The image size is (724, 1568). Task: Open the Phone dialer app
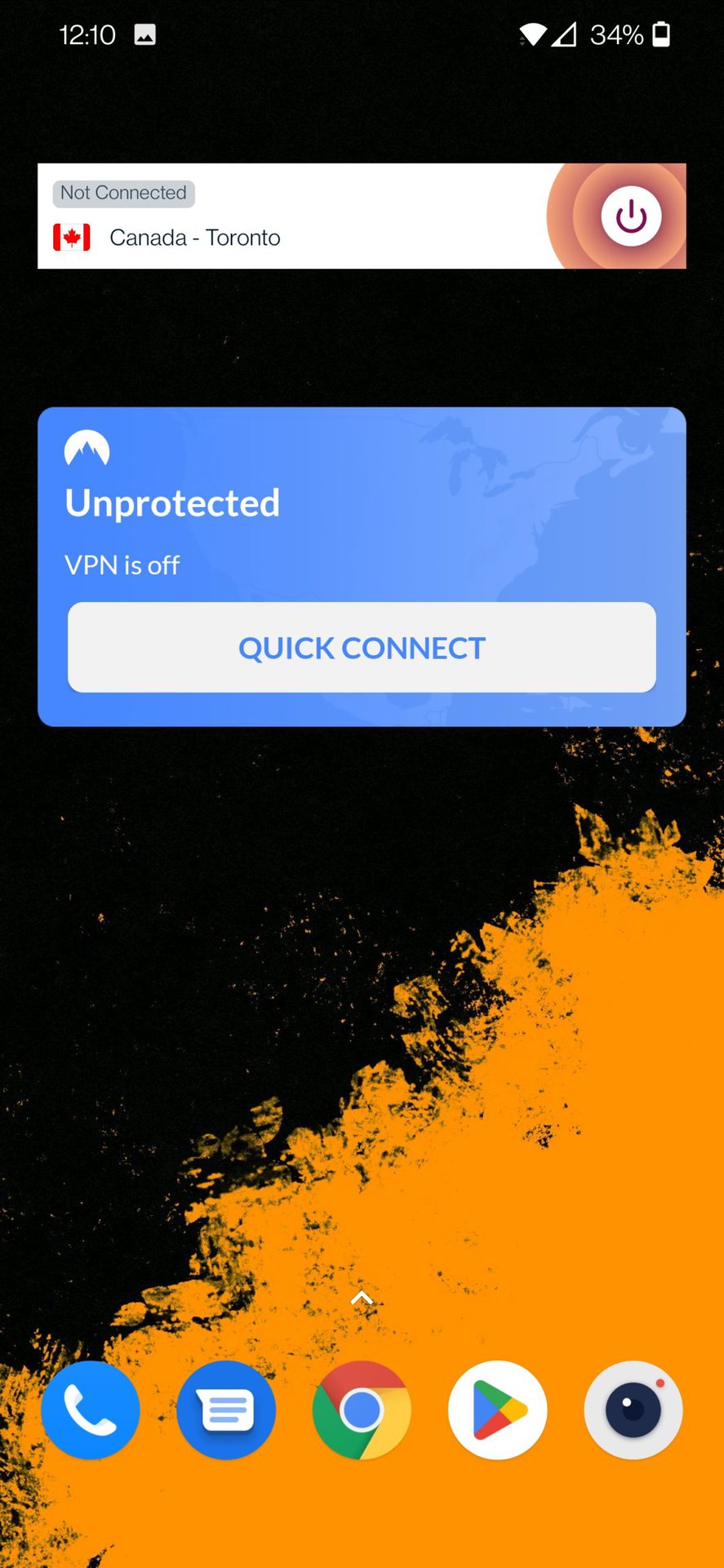point(91,1410)
